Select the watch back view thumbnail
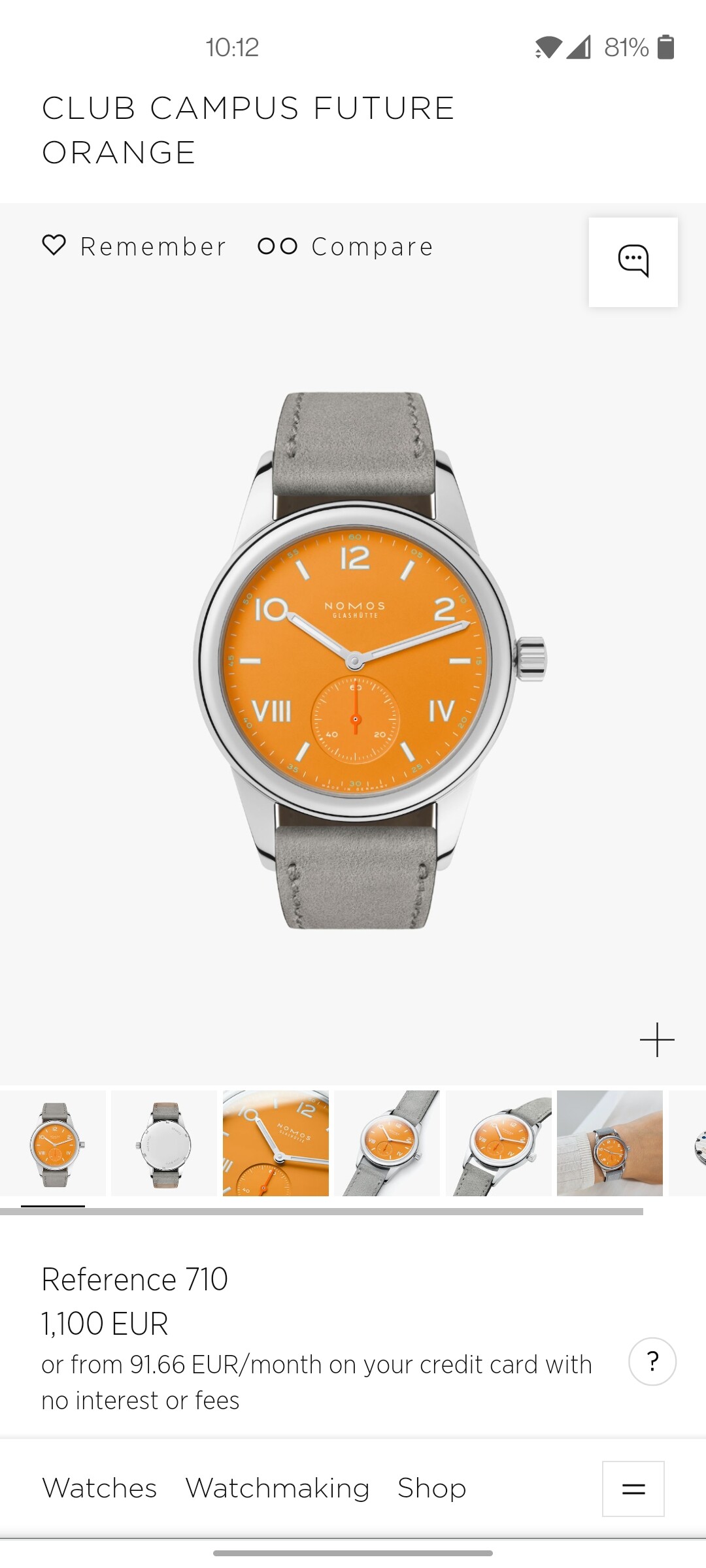This screenshot has width=706, height=1568. click(164, 1143)
